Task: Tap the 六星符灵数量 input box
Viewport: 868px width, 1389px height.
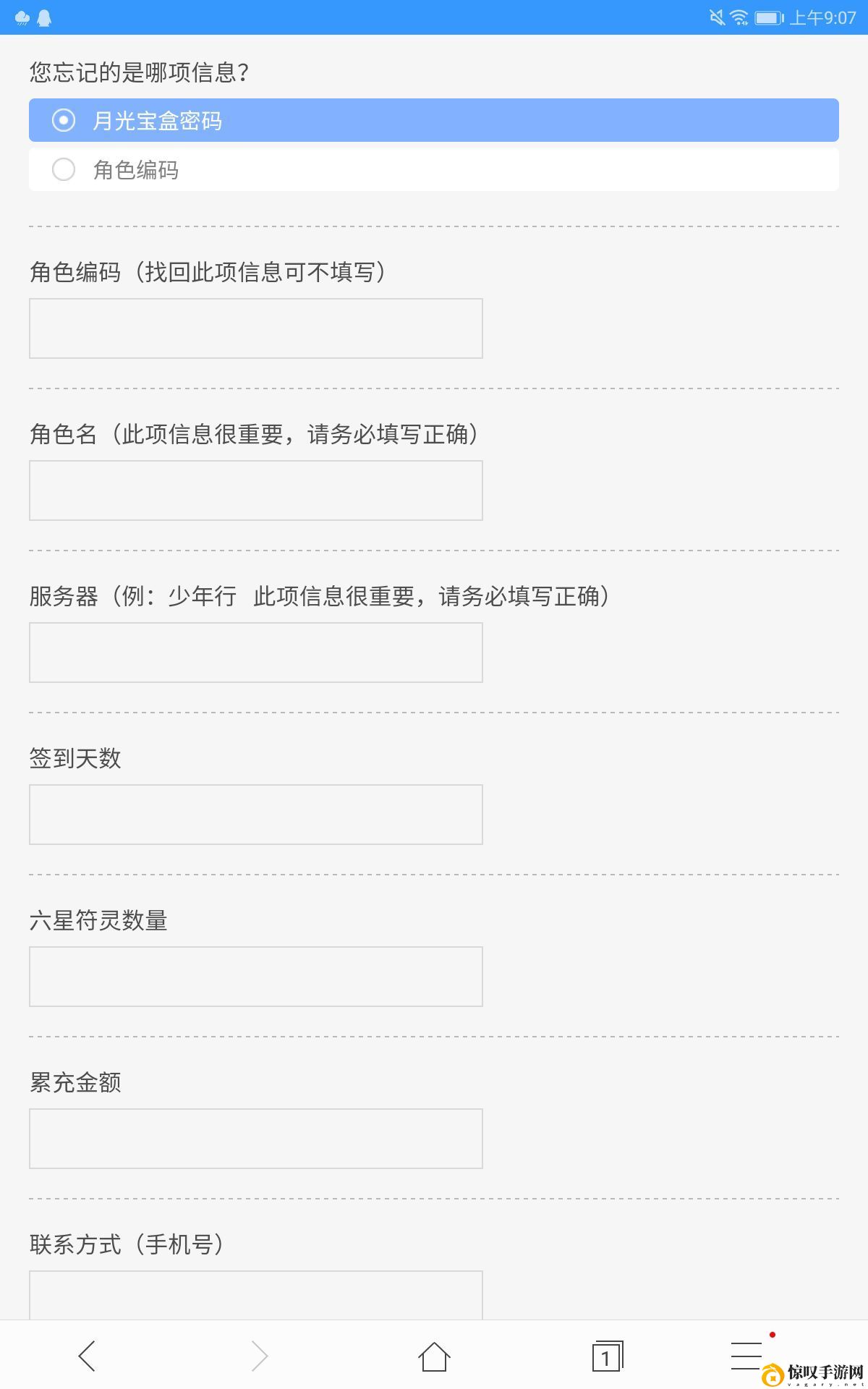Action: 256,977
